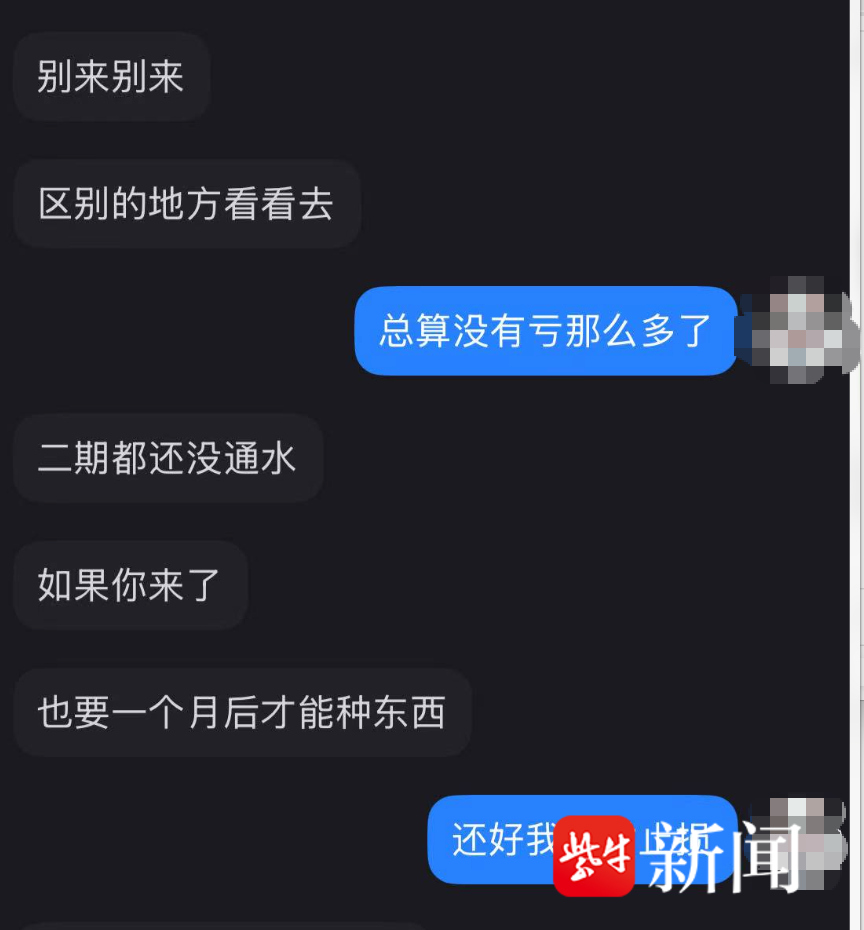Screen dimensions: 864x930
Task: Click the scrollbar track on the right edge
Action: coord(858,465)
